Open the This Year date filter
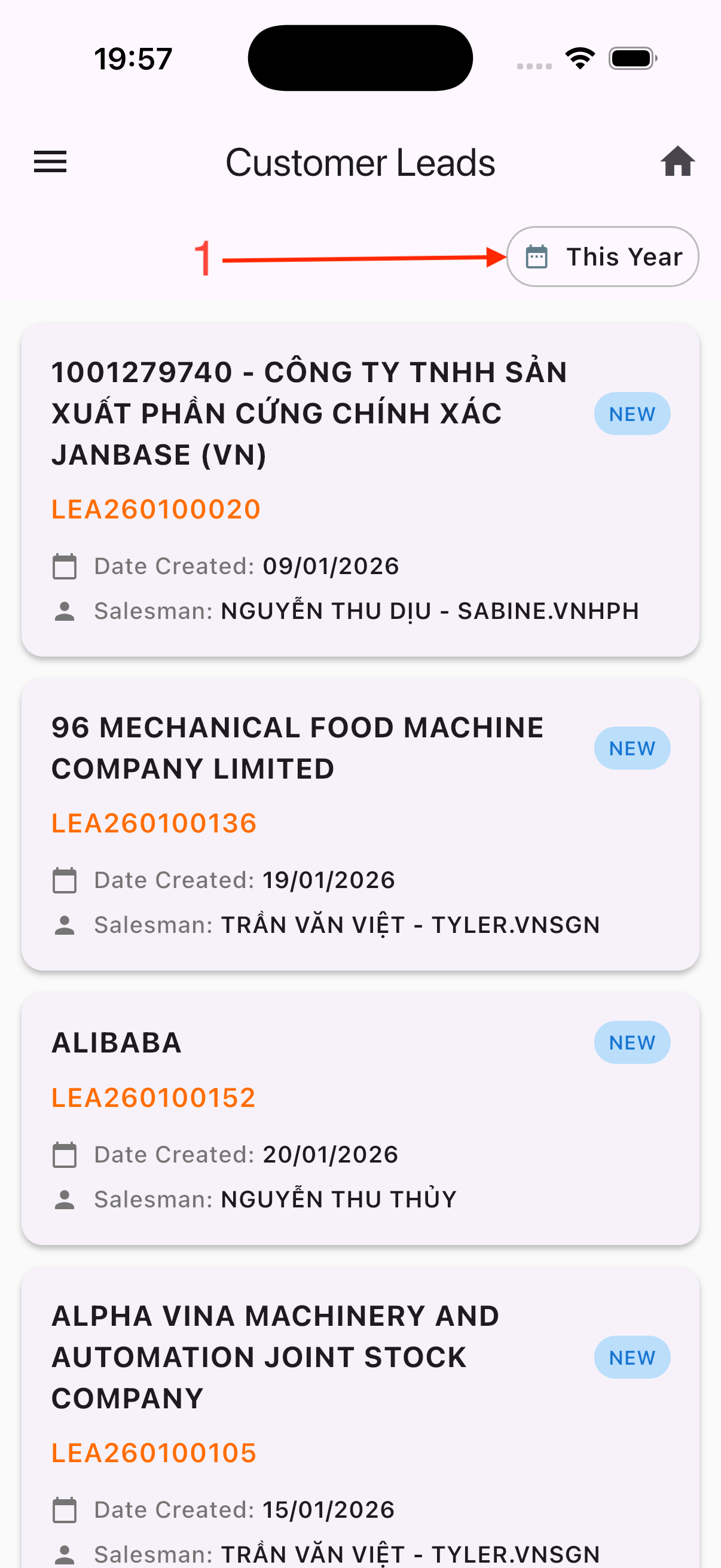The height and width of the screenshot is (1568, 721). click(603, 257)
